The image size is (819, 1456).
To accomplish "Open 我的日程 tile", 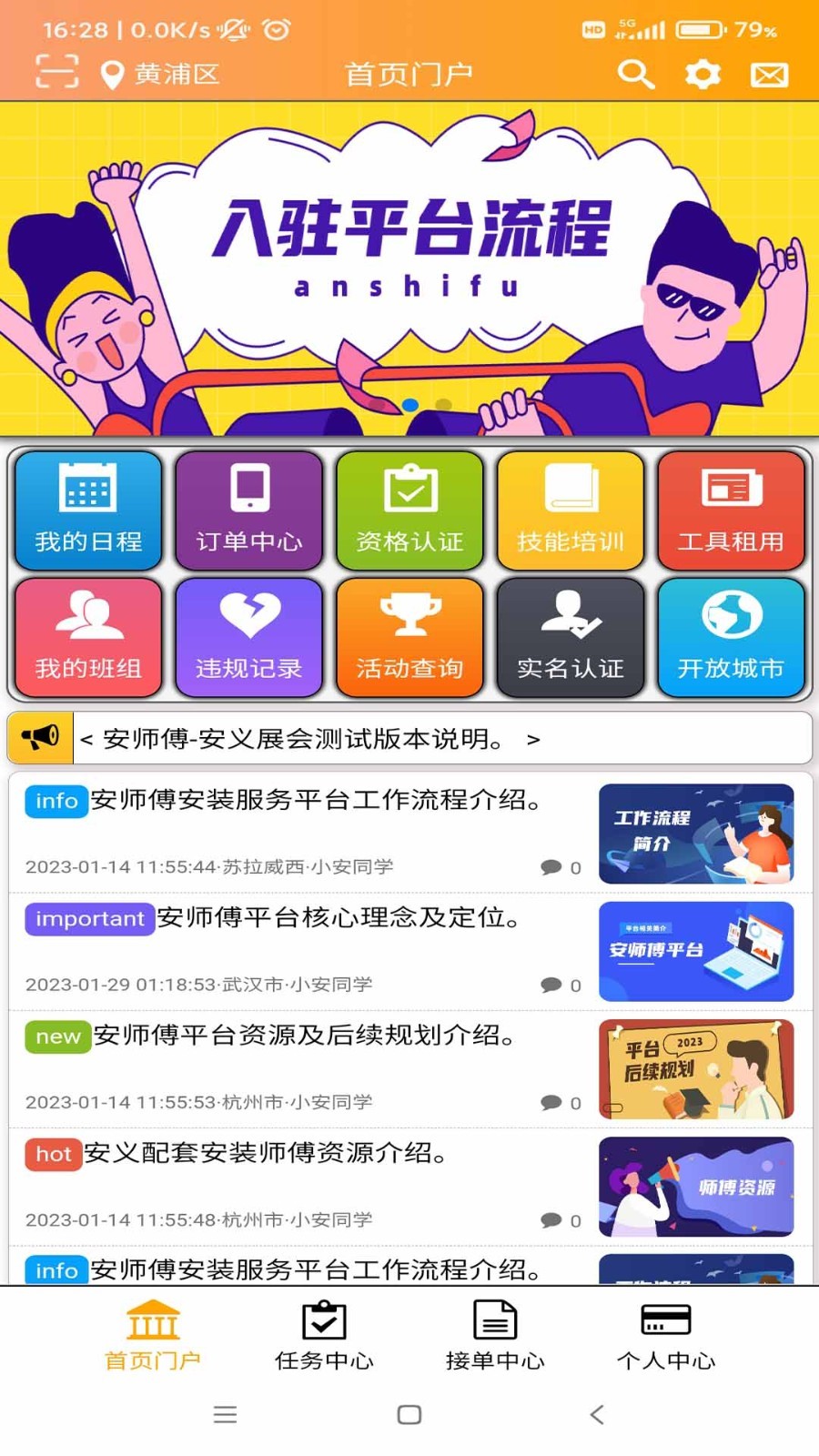I will point(88,511).
